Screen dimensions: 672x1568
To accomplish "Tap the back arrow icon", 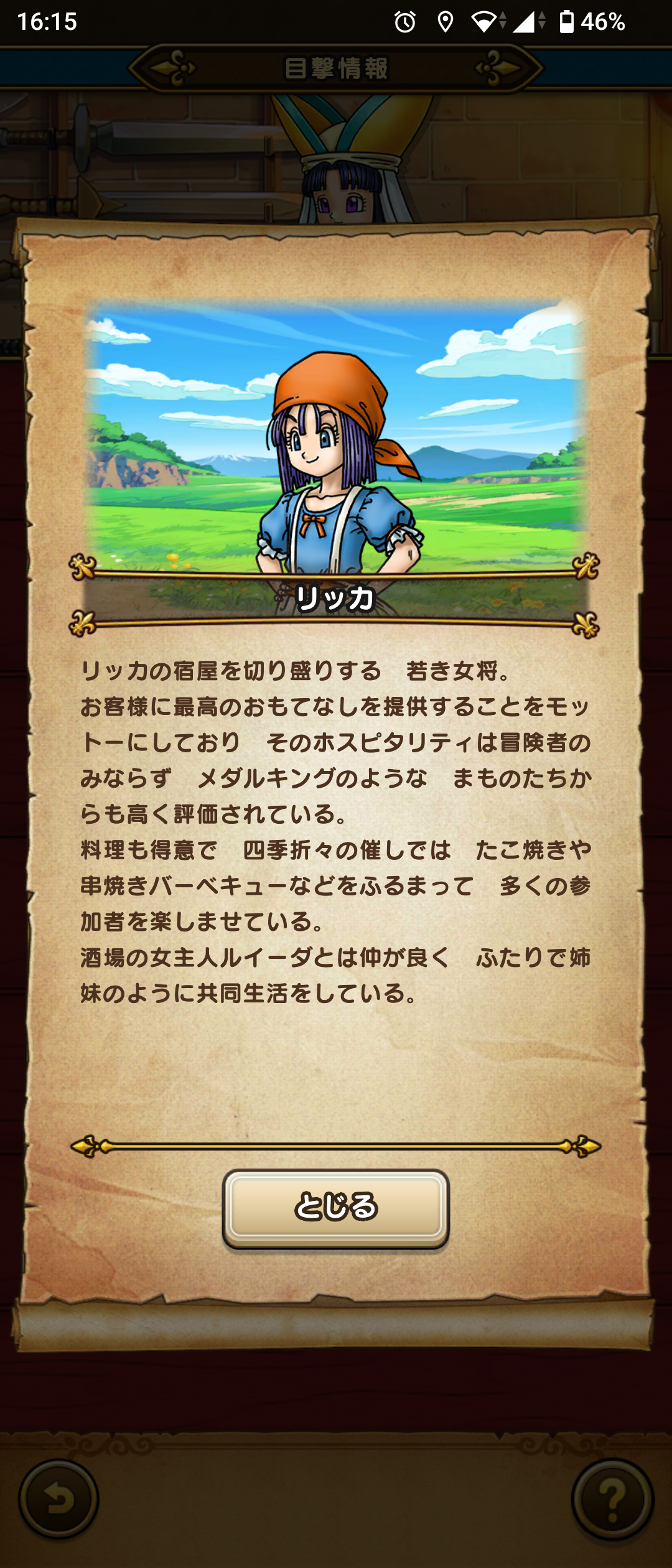I will pyautogui.click(x=58, y=1500).
